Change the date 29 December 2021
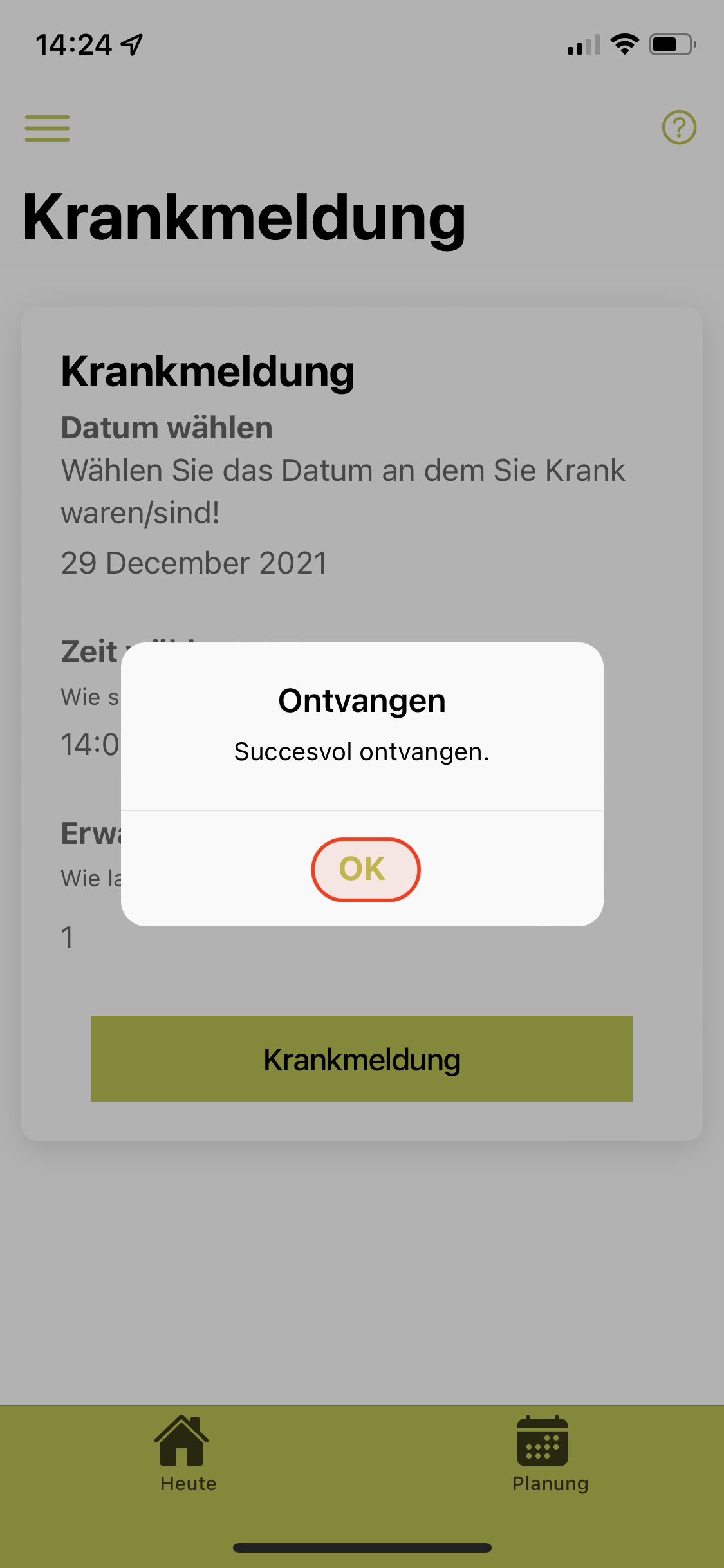The height and width of the screenshot is (1568, 724). tap(194, 563)
